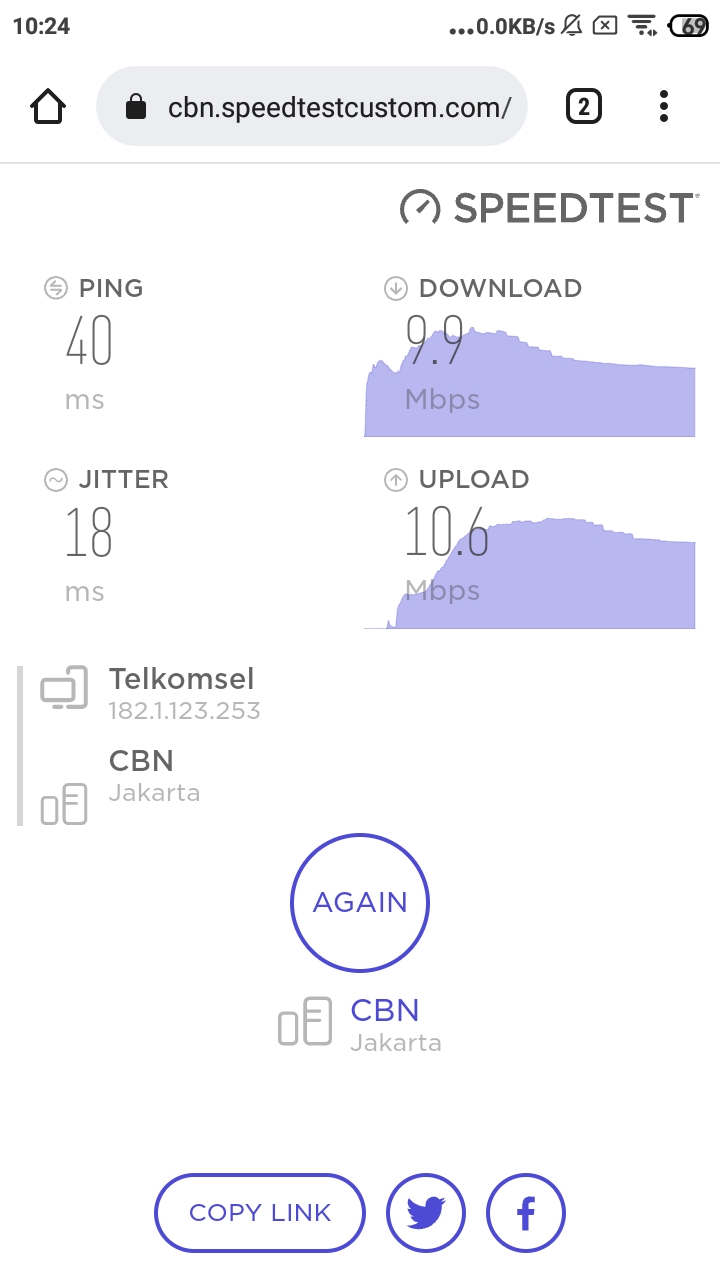Open the browser overflow menu

[664, 106]
